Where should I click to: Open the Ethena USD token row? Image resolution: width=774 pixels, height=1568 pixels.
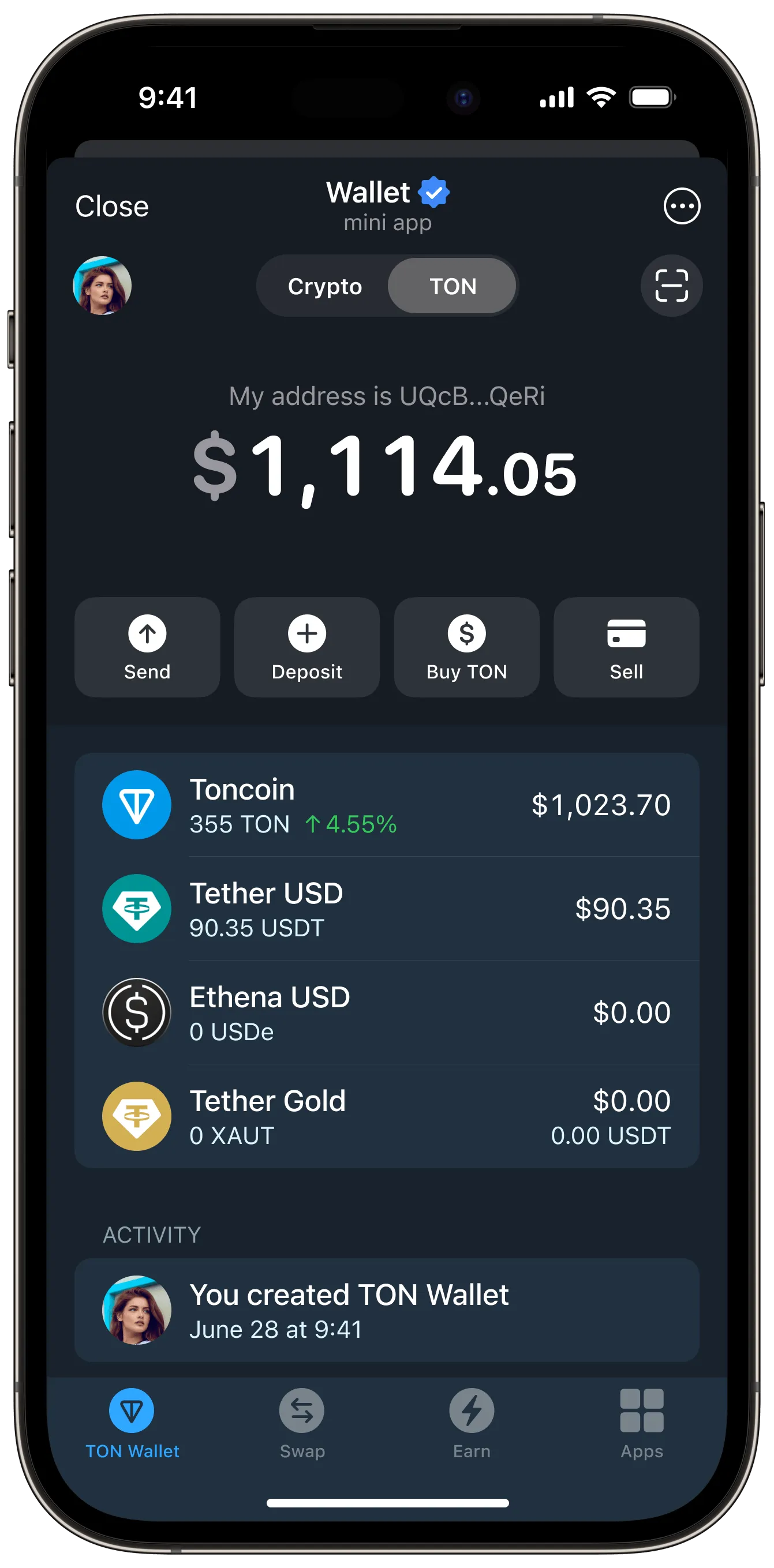point(387,1012)
